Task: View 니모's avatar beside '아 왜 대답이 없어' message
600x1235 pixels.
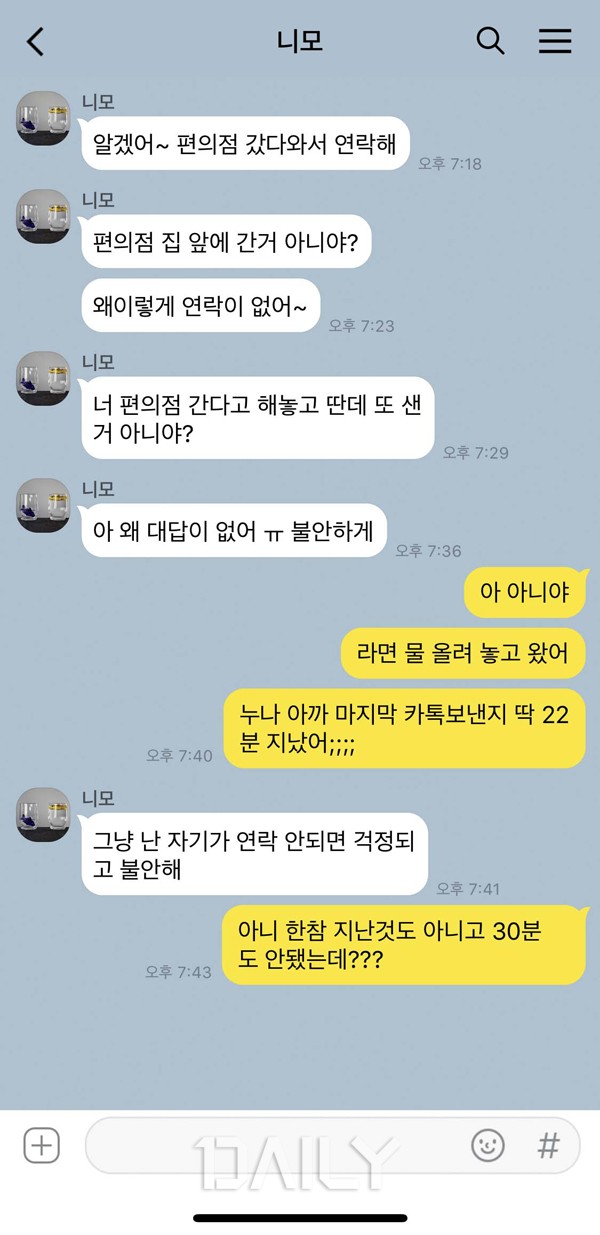Action: point(43,505)
